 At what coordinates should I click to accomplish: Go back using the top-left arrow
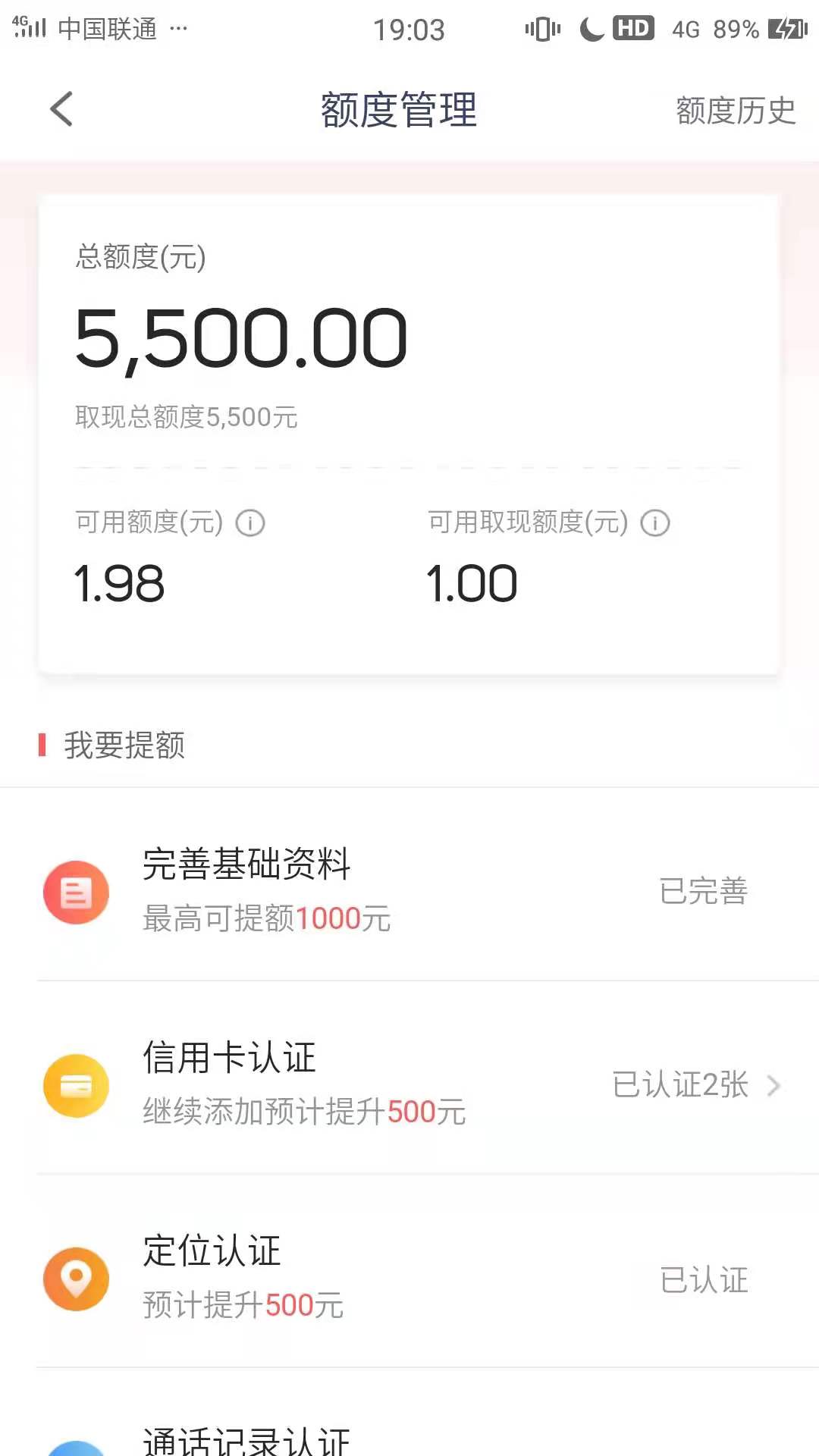tap(61, 109)
